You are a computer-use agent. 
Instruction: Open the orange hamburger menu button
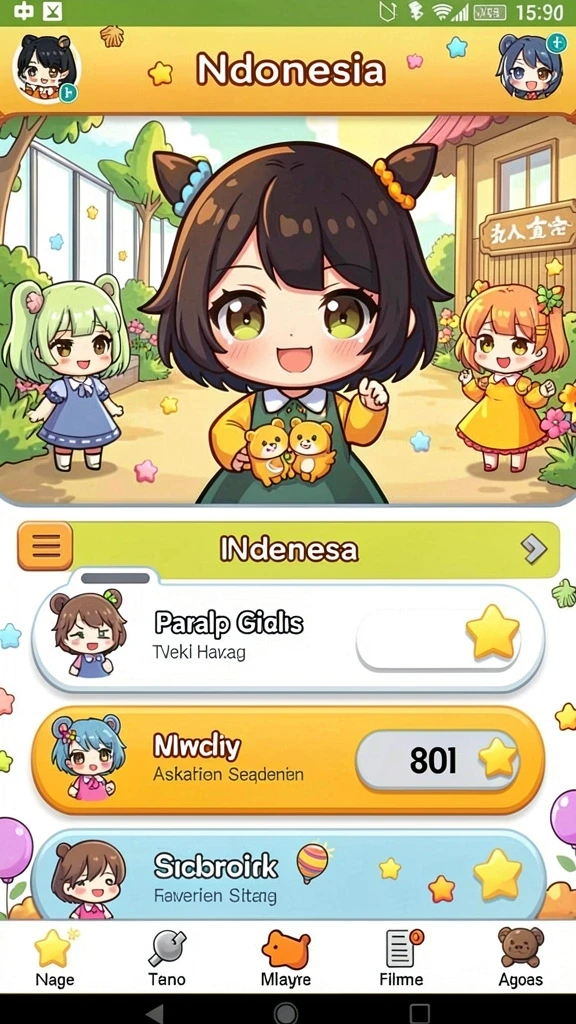45,545
